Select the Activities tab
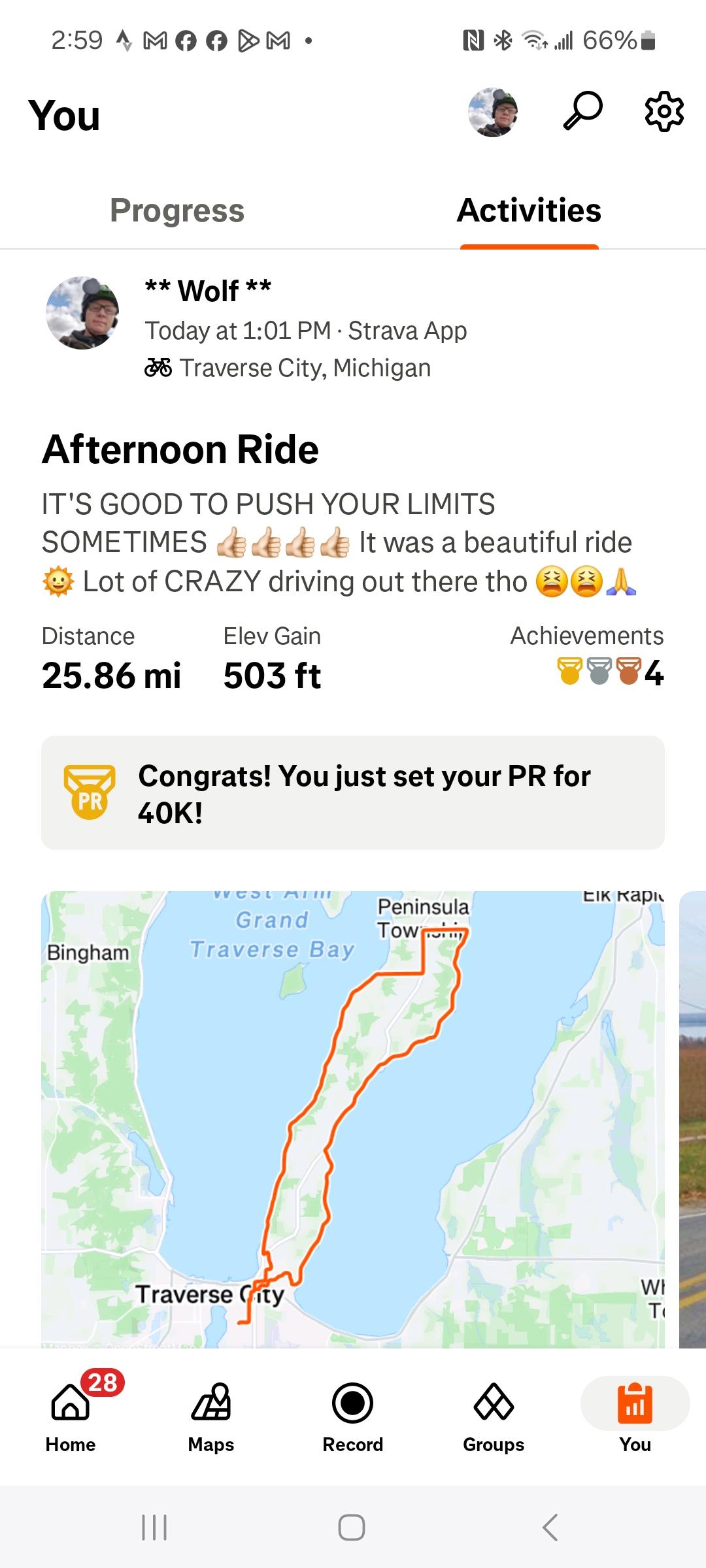 point(529,210)
